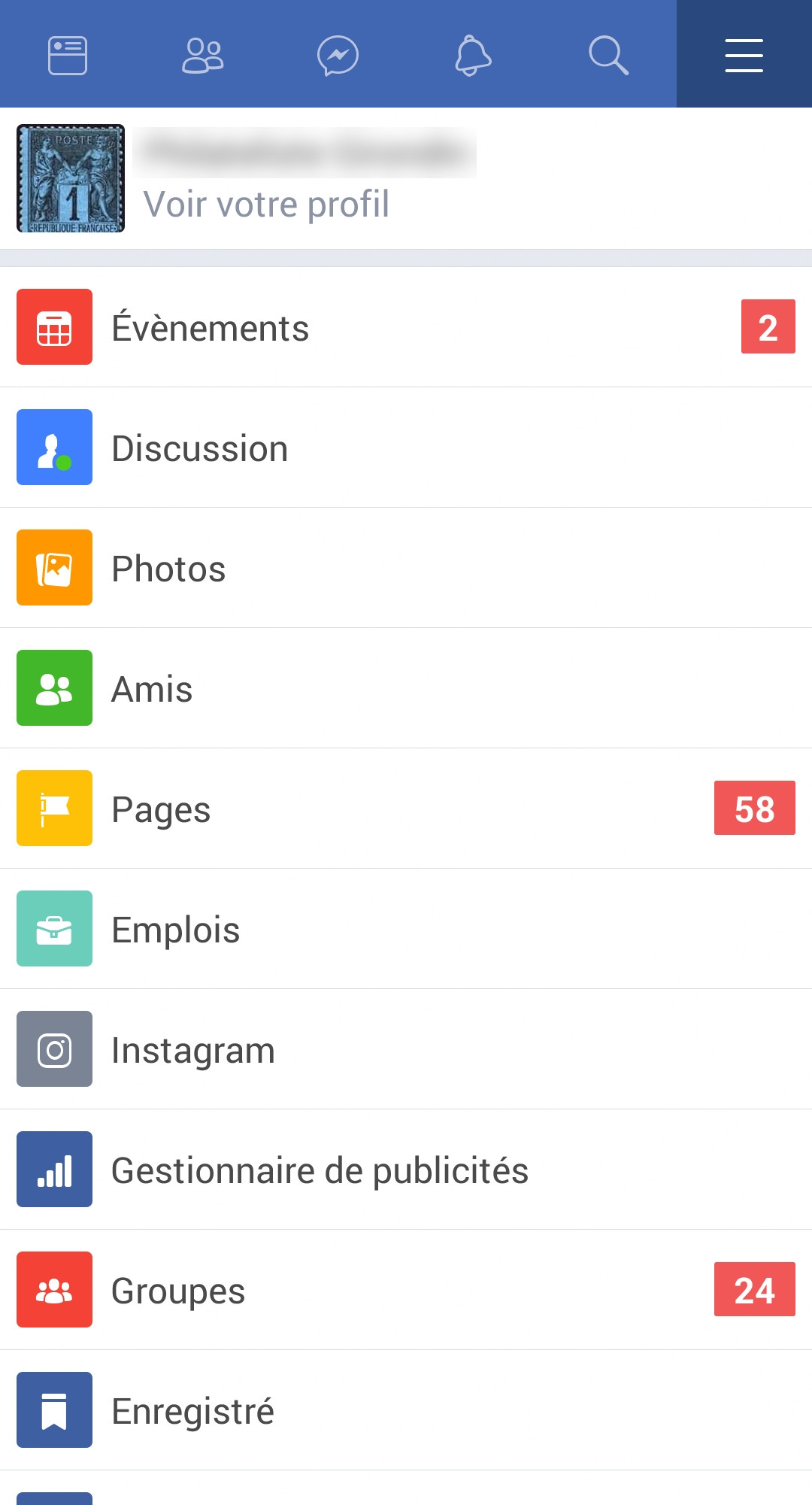
Task: Open the friend requests tab
Action: (x=203, y=55)
